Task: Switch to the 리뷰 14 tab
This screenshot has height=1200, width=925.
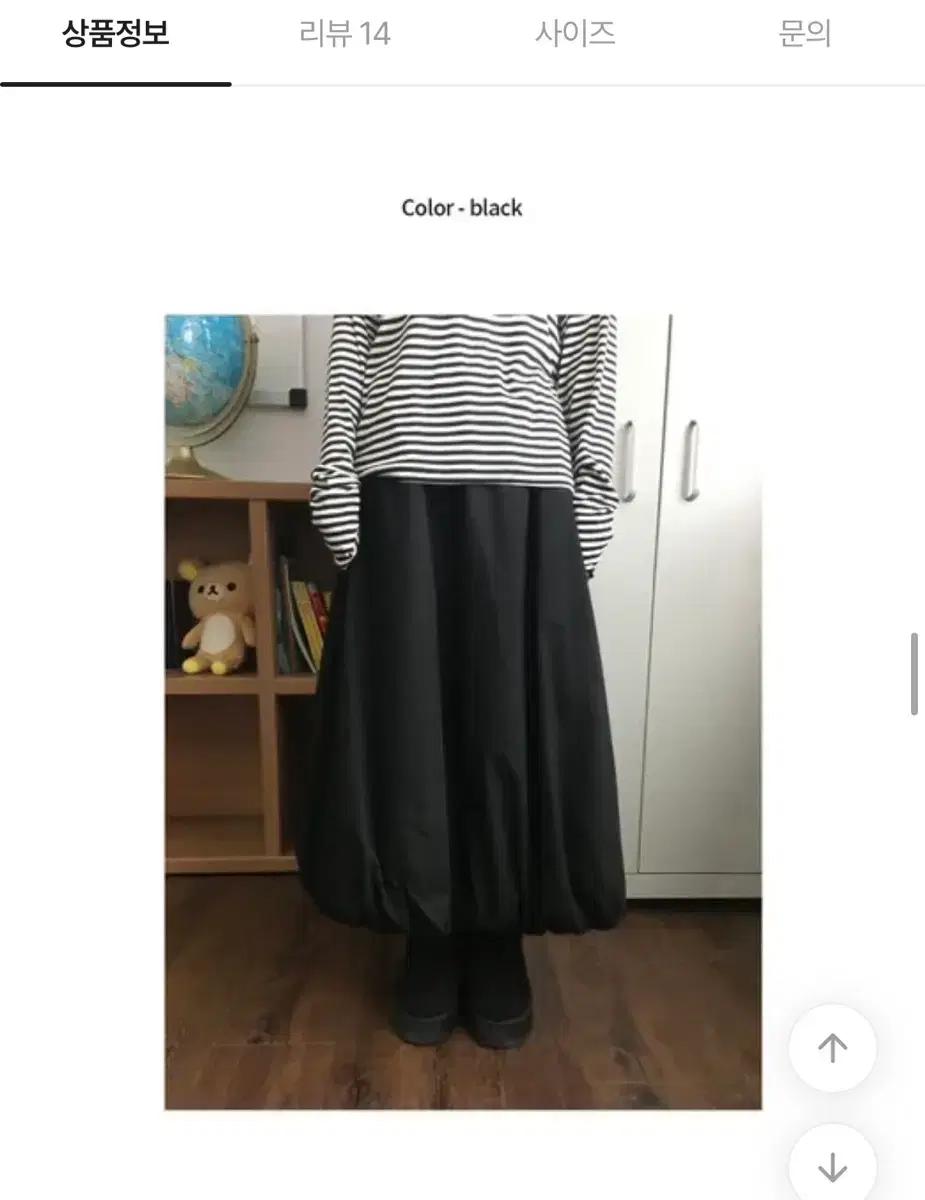Action: point(347,32)
